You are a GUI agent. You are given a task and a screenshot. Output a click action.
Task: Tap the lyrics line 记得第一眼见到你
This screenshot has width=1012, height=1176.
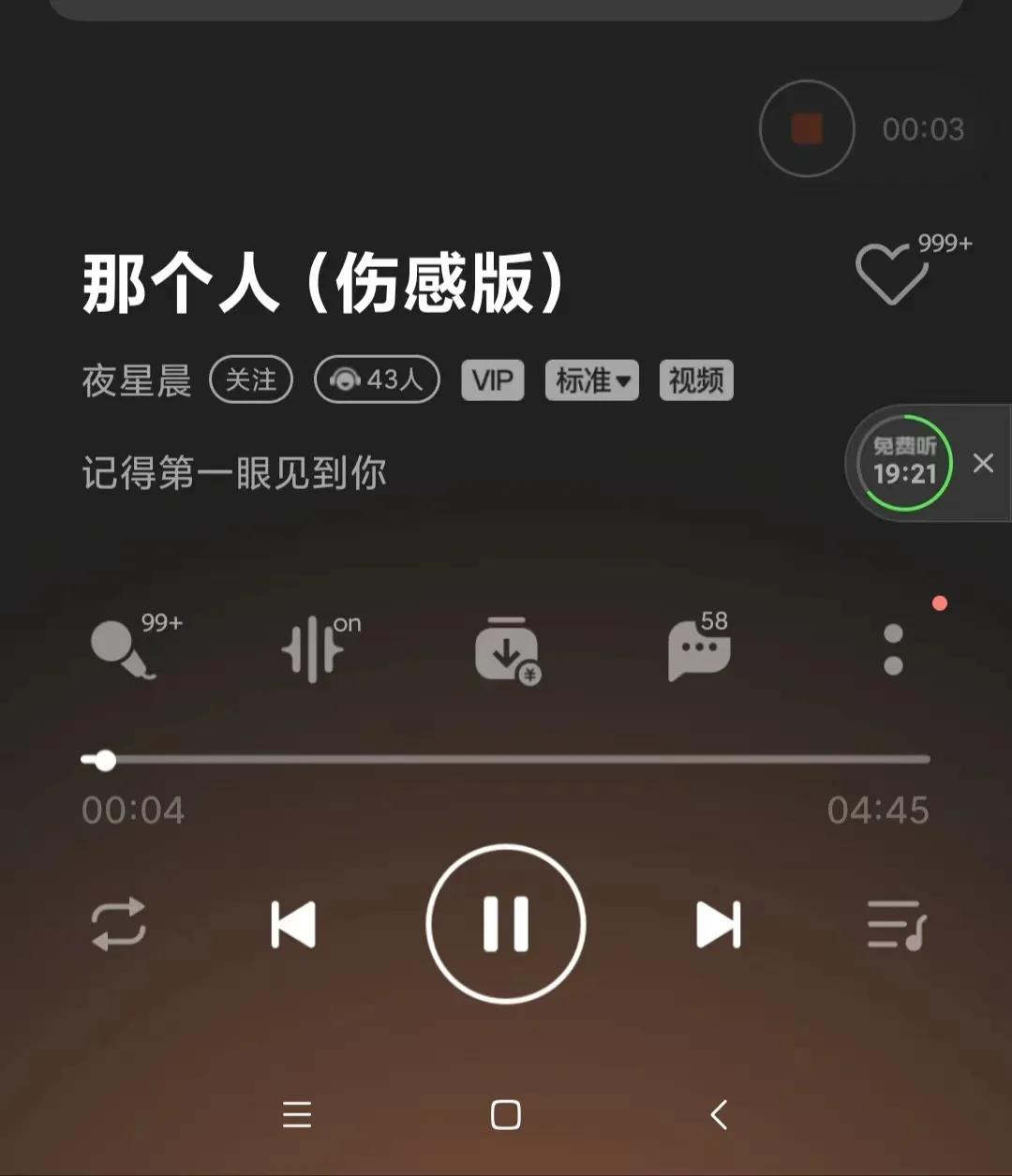click(232, 472)
